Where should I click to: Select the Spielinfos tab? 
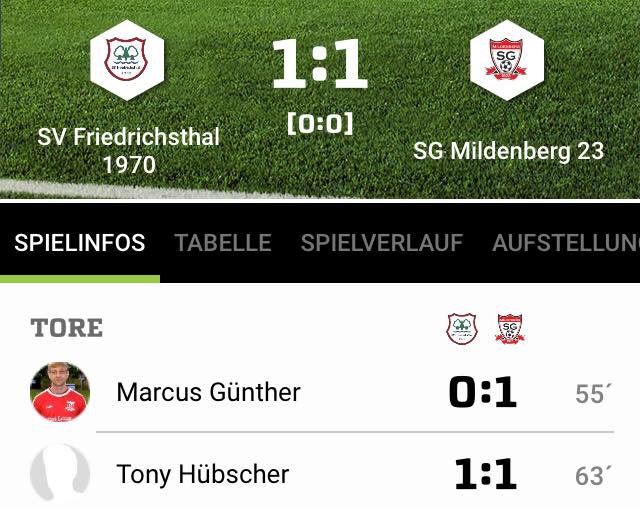click(x=79, y=243)
